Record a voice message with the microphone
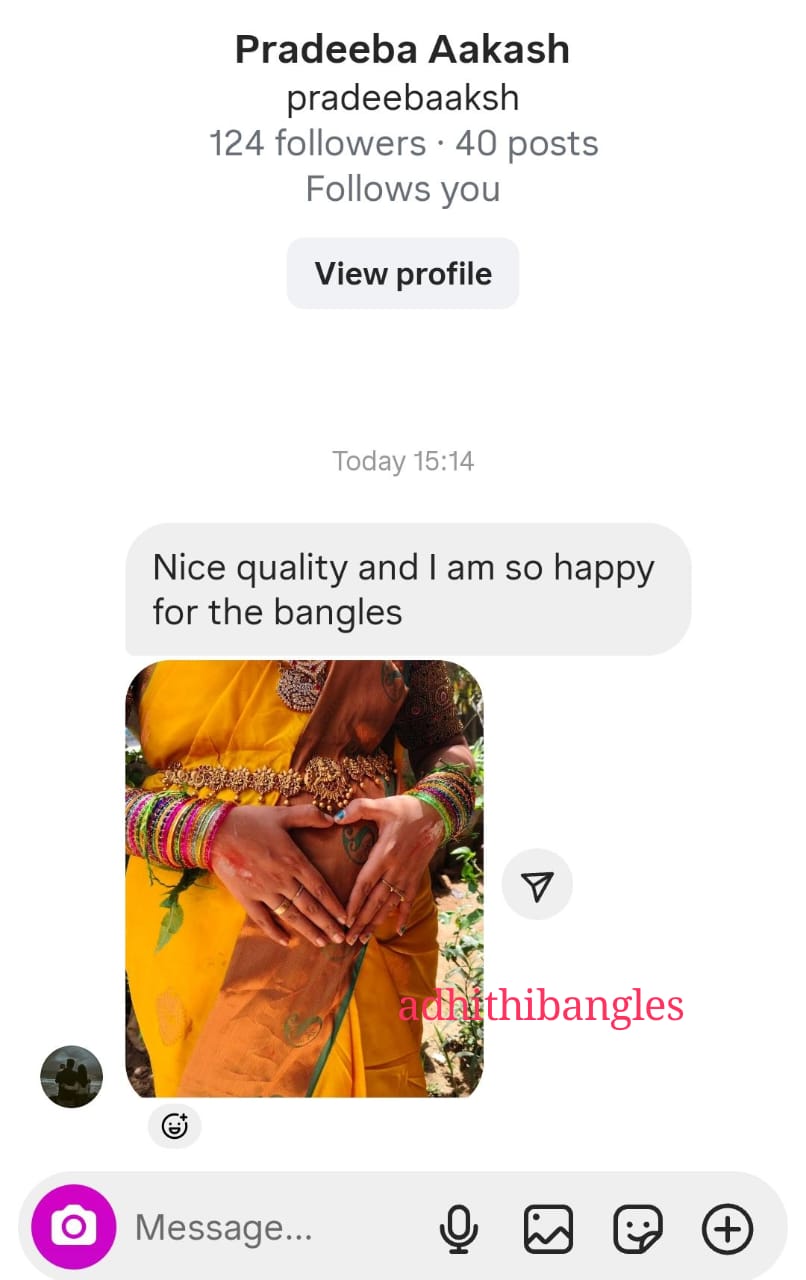Viewport: 806px width, 1280px height. pos(459,1228)
